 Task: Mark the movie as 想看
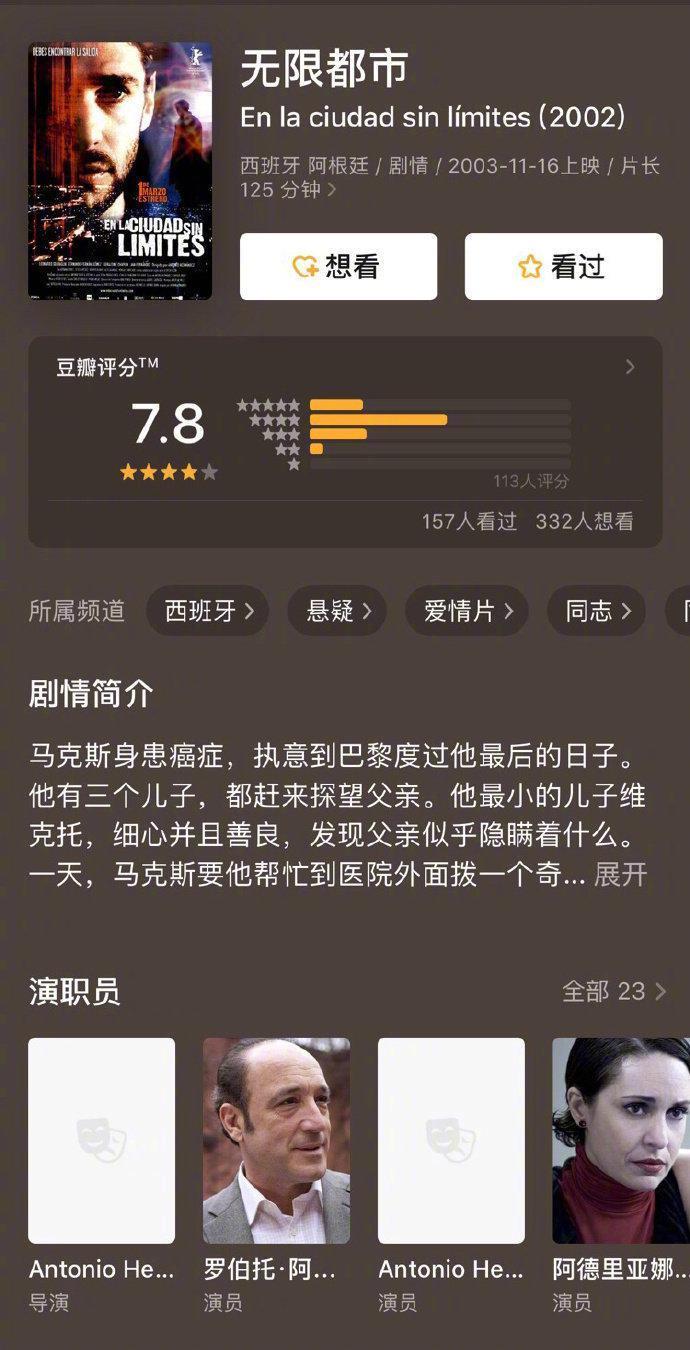pos(338,267)
